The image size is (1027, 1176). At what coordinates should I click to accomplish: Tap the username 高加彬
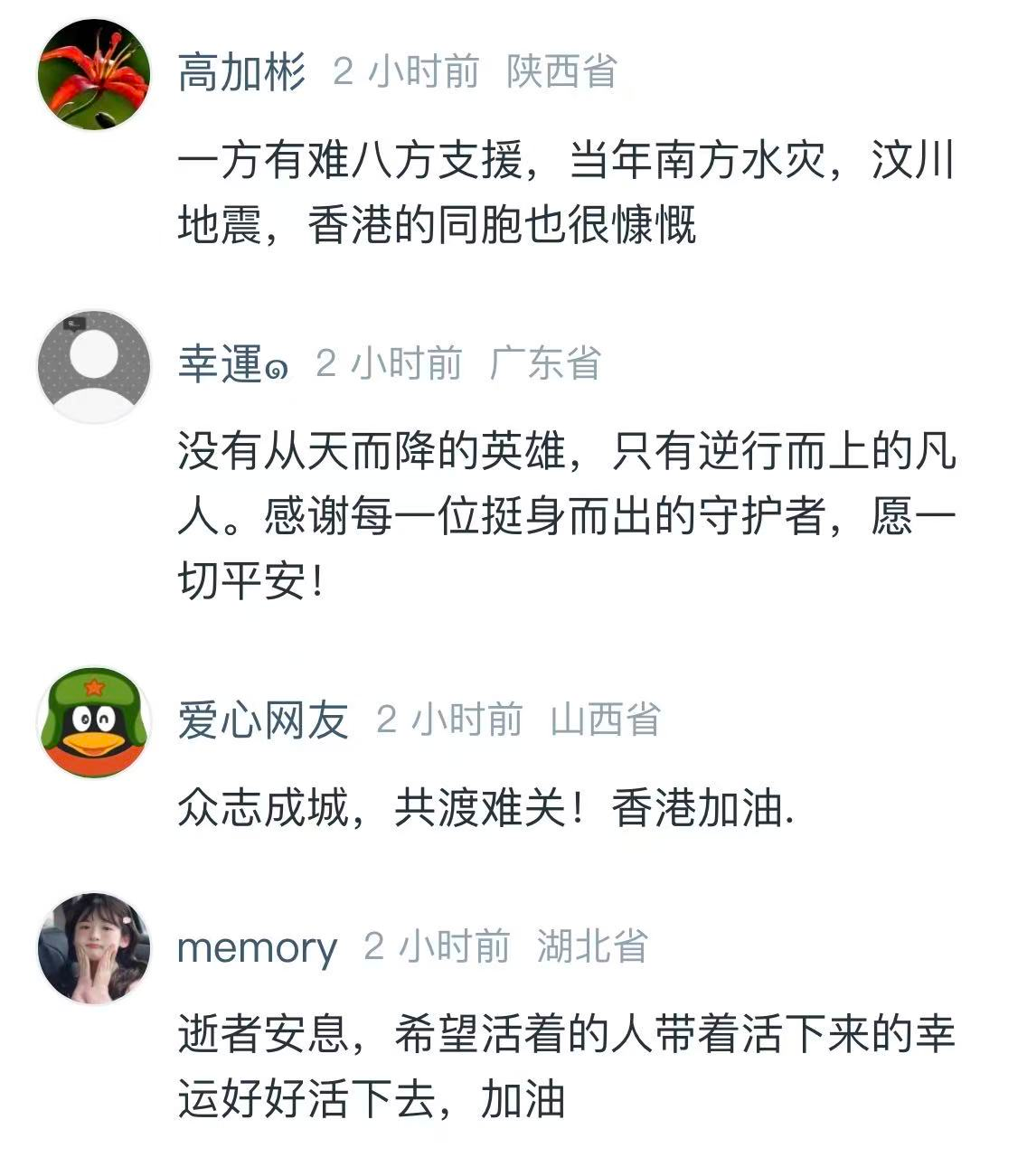[x=241, y=72]
